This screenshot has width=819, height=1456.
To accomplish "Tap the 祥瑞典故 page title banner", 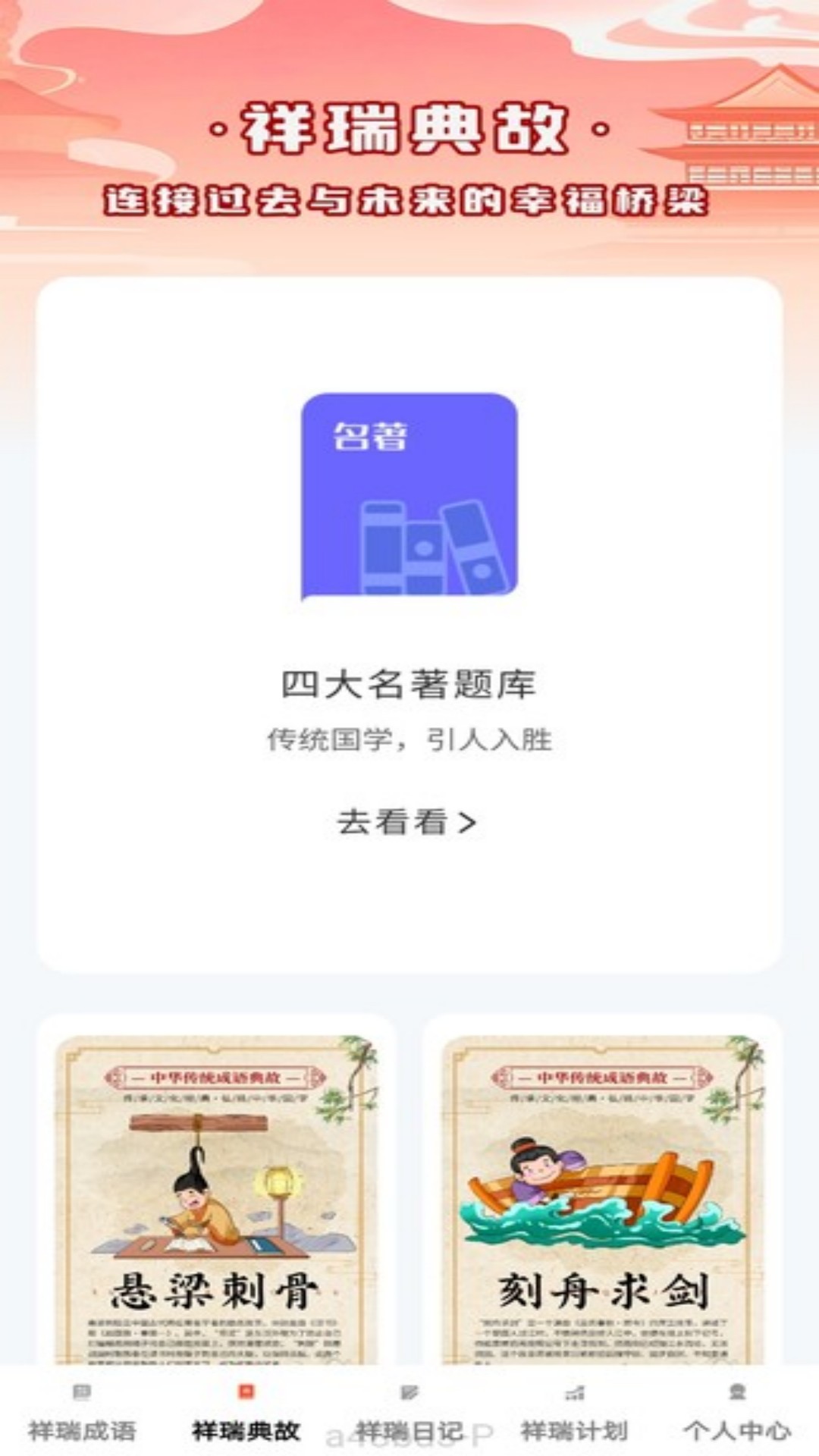I will point(409,127).
